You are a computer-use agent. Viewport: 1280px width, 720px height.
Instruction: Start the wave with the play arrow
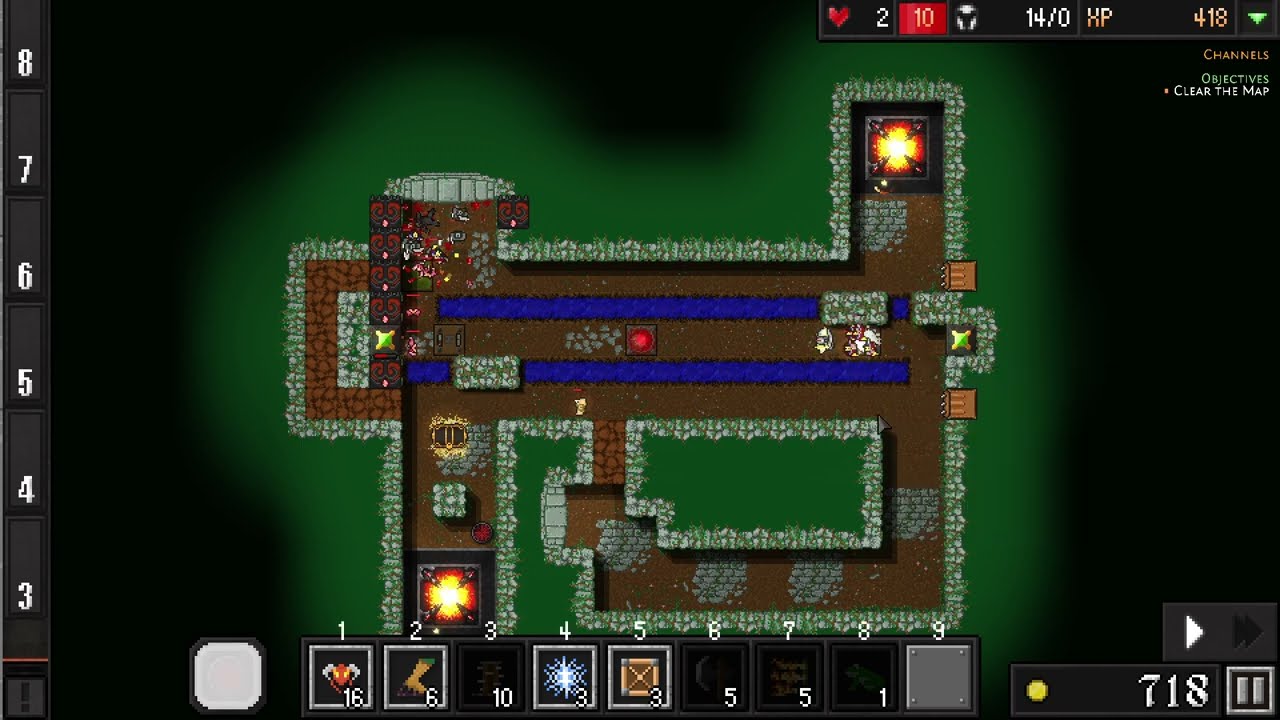[x=1194, y=632]
